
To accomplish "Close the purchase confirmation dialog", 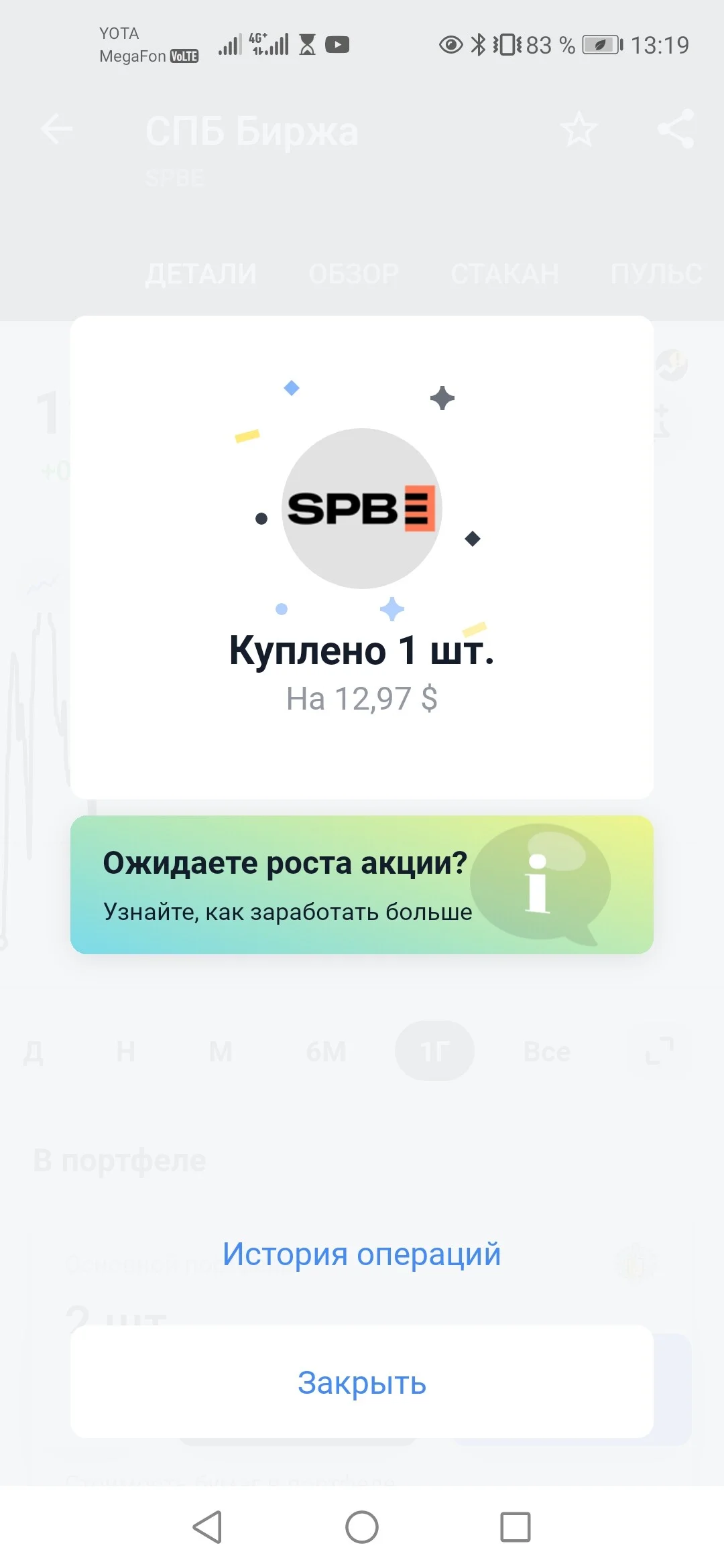I will click(x=362, y=1382).
